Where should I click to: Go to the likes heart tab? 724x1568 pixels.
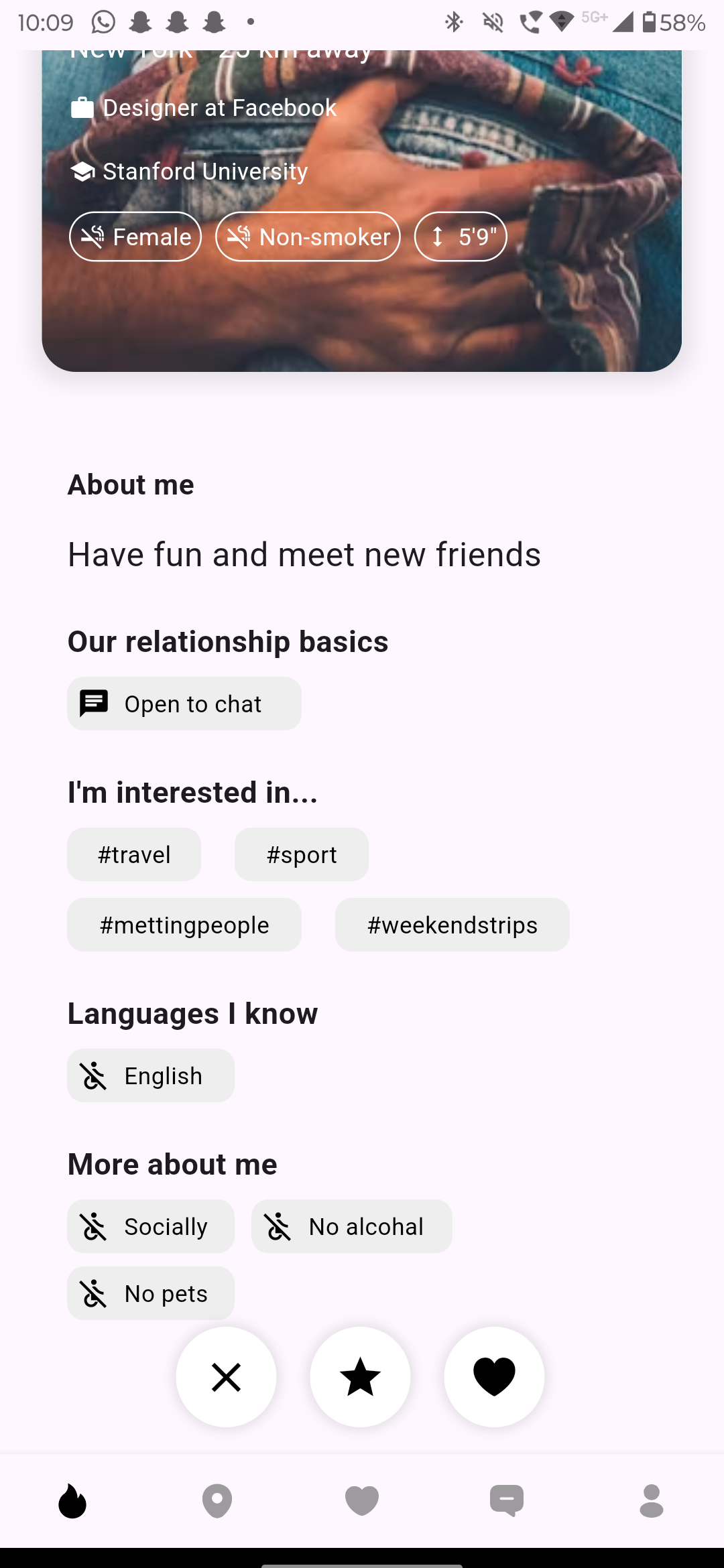(362, 1500)
